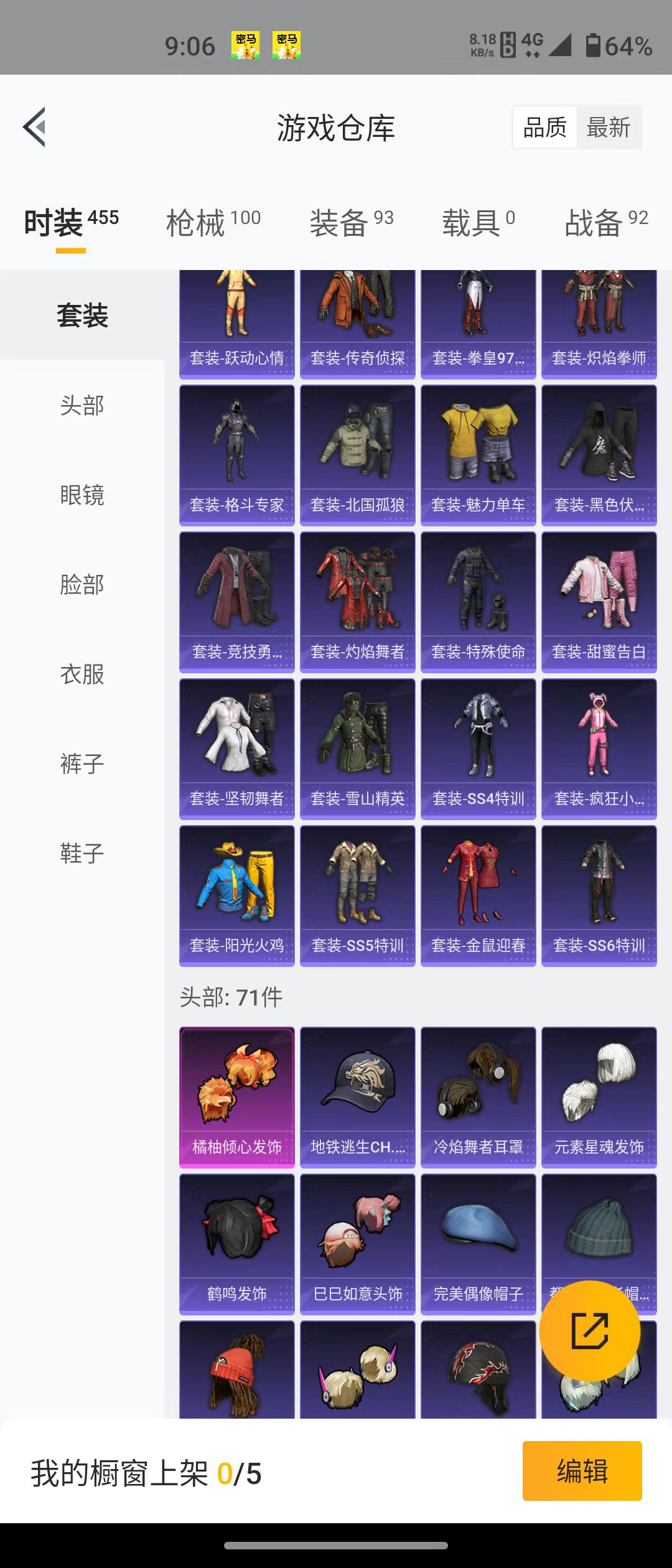Jump to the 衣服 category
This screenshot has width=672, height=1568.
coord(82,674)
